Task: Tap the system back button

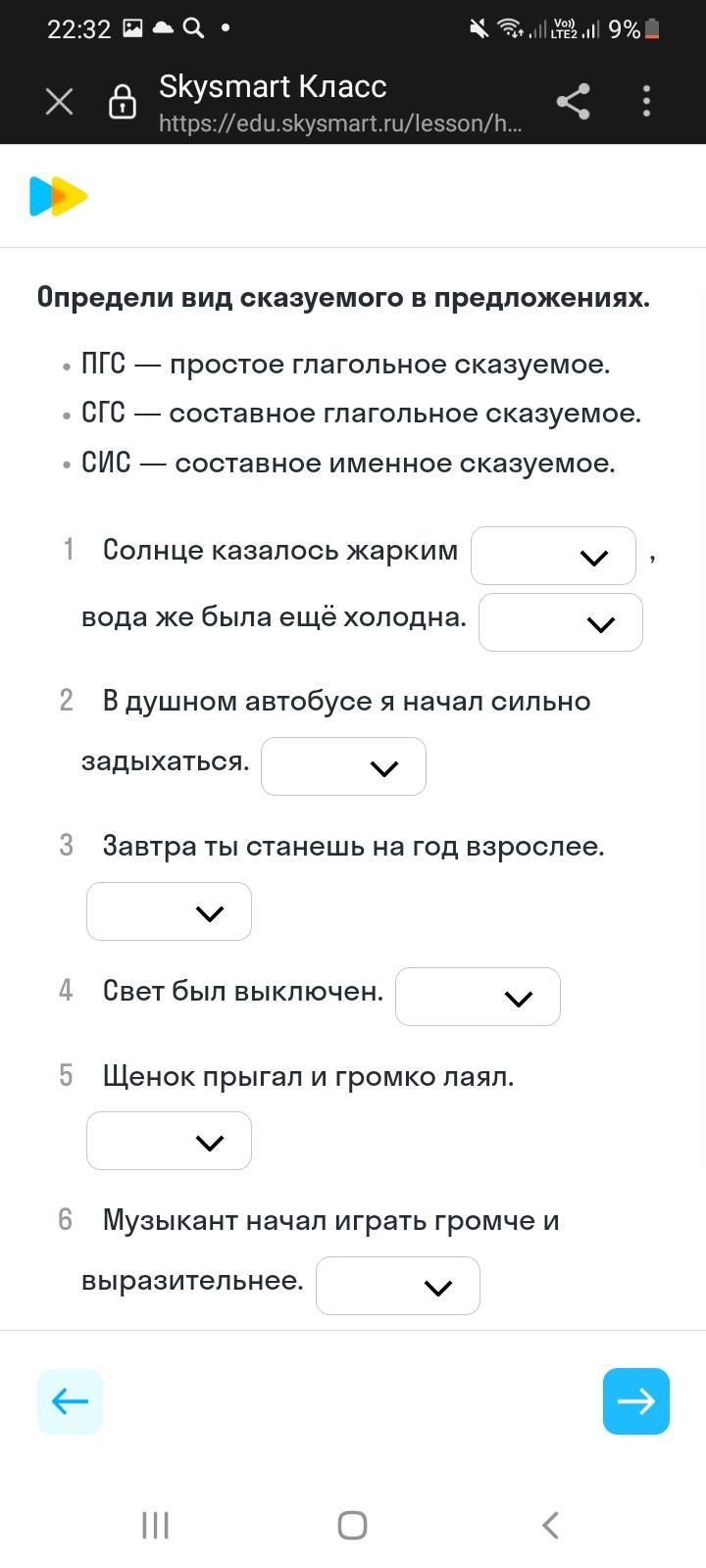Action: (550, 1525)
